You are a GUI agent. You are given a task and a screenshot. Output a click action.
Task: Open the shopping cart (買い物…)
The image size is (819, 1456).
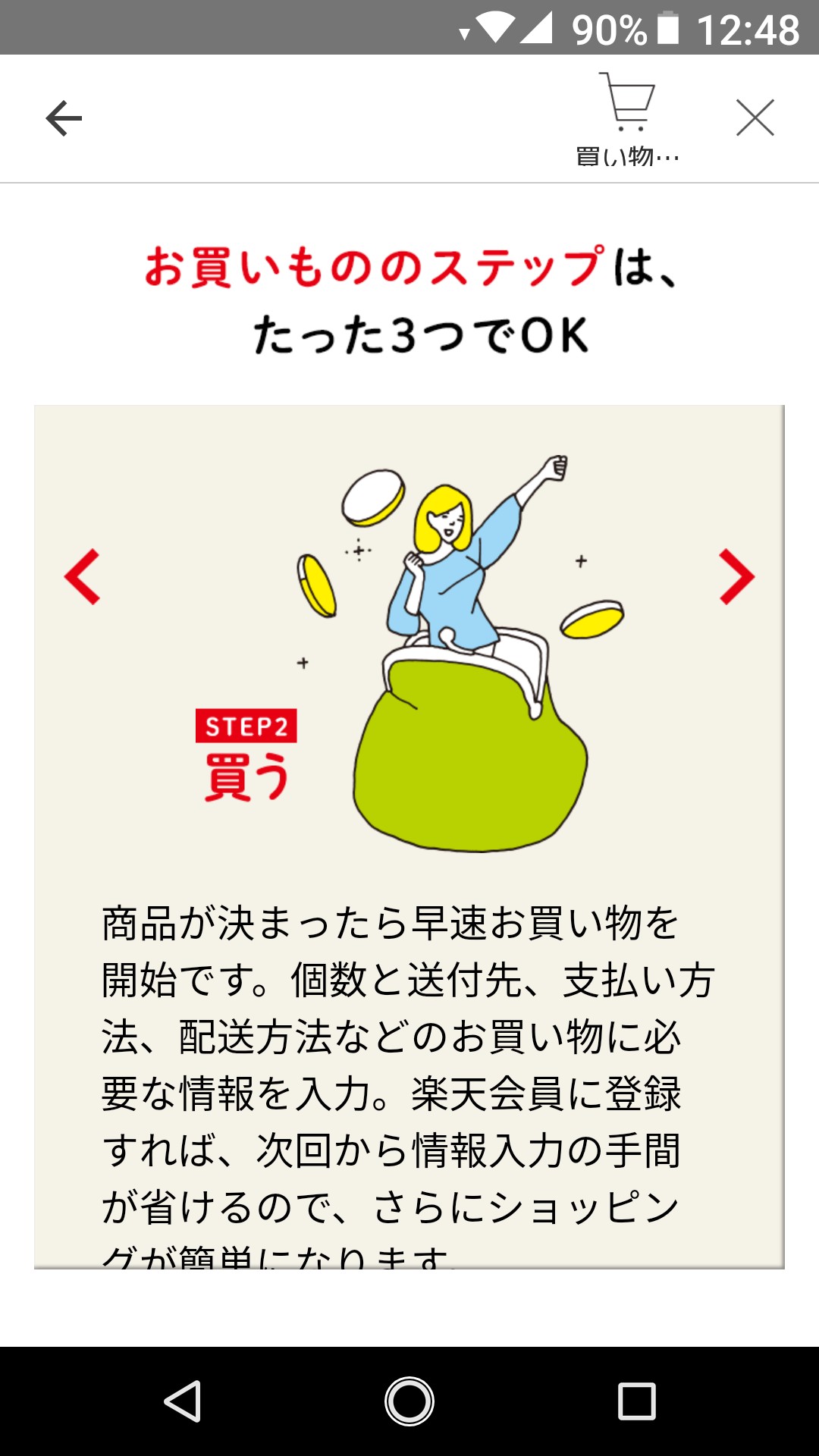pyautogui.click(x=627, y=119)
